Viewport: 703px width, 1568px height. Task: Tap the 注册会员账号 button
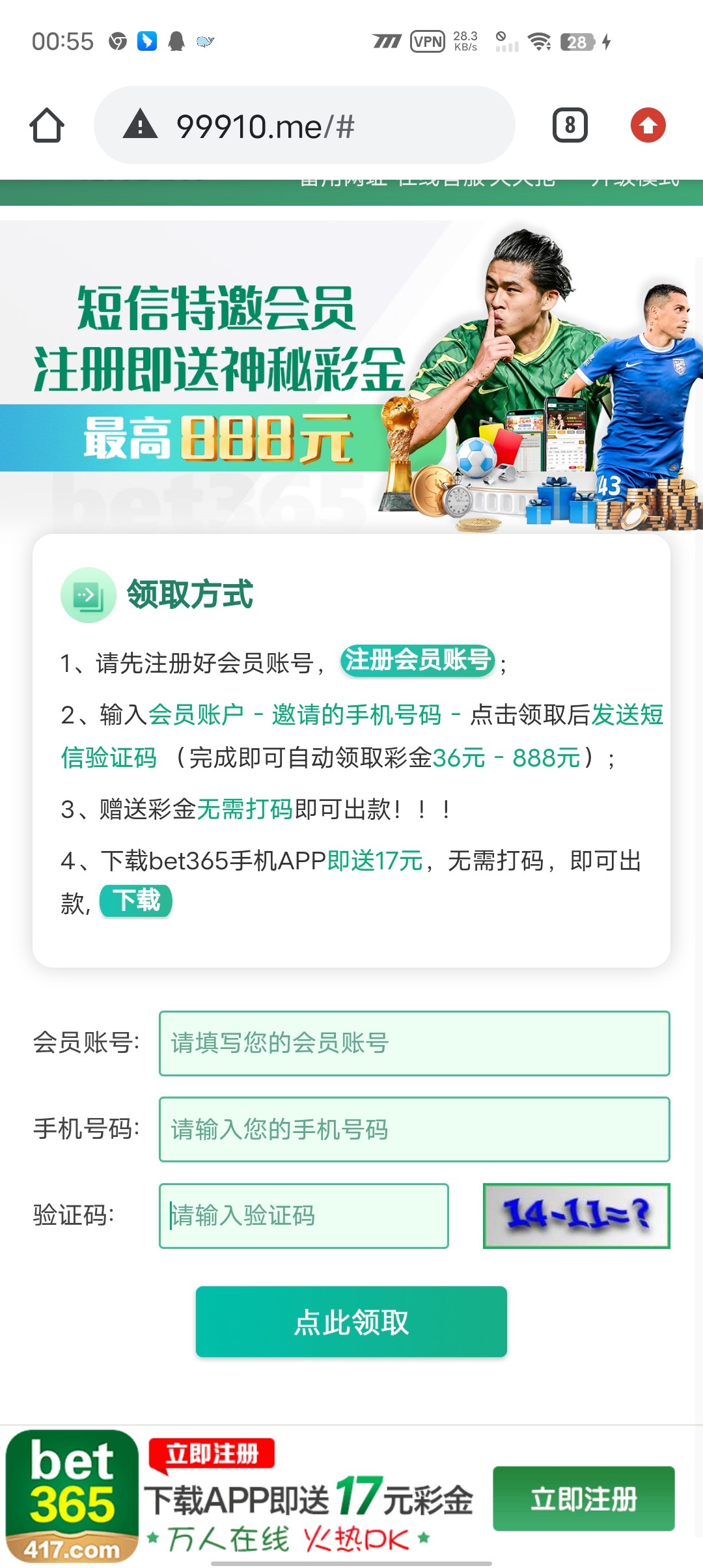[x=417, y=661]
